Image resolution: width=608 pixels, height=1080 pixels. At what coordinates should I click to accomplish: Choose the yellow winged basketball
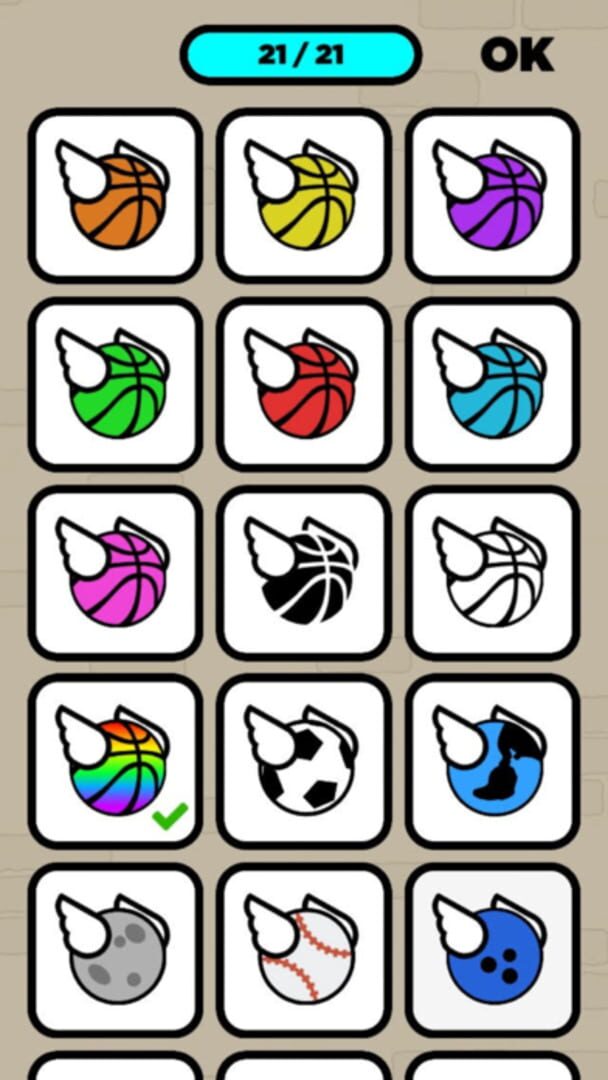click(x=304, y=196)
